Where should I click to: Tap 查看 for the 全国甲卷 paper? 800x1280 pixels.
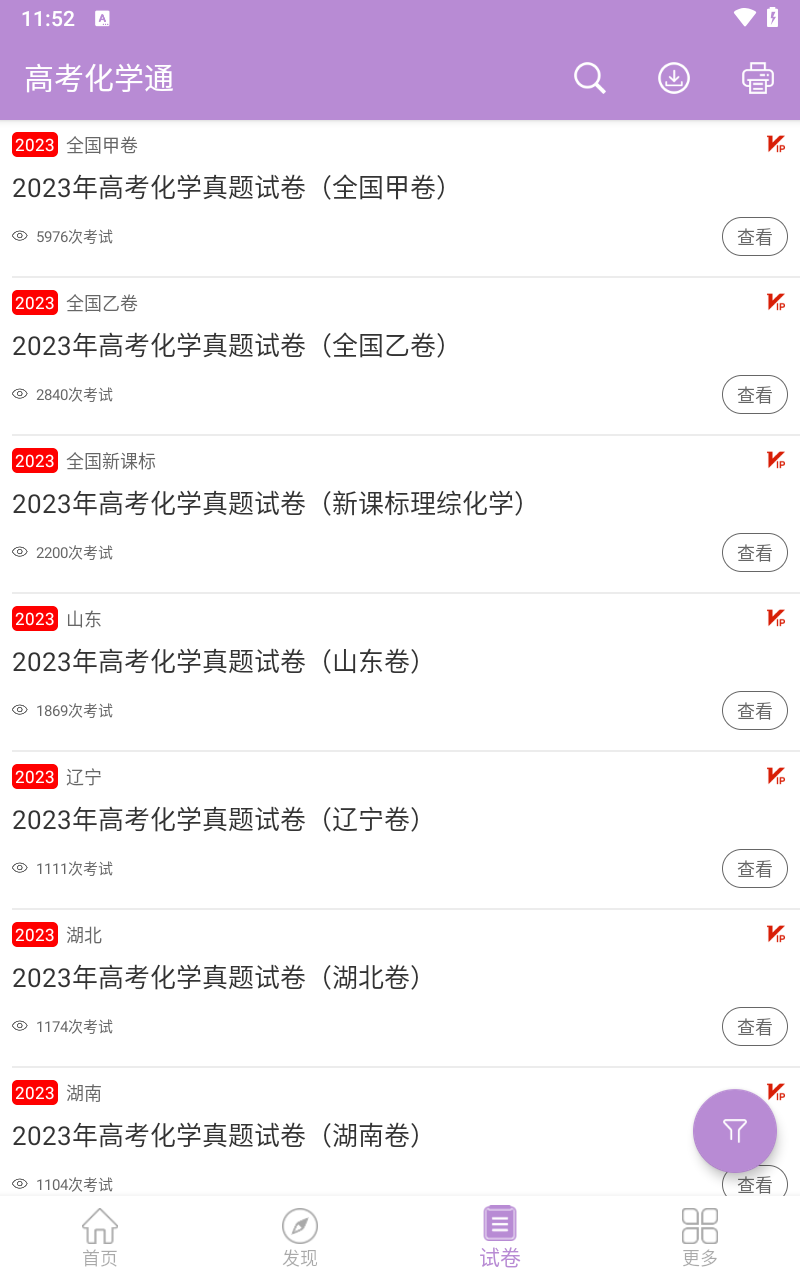(x=755, y=237)
